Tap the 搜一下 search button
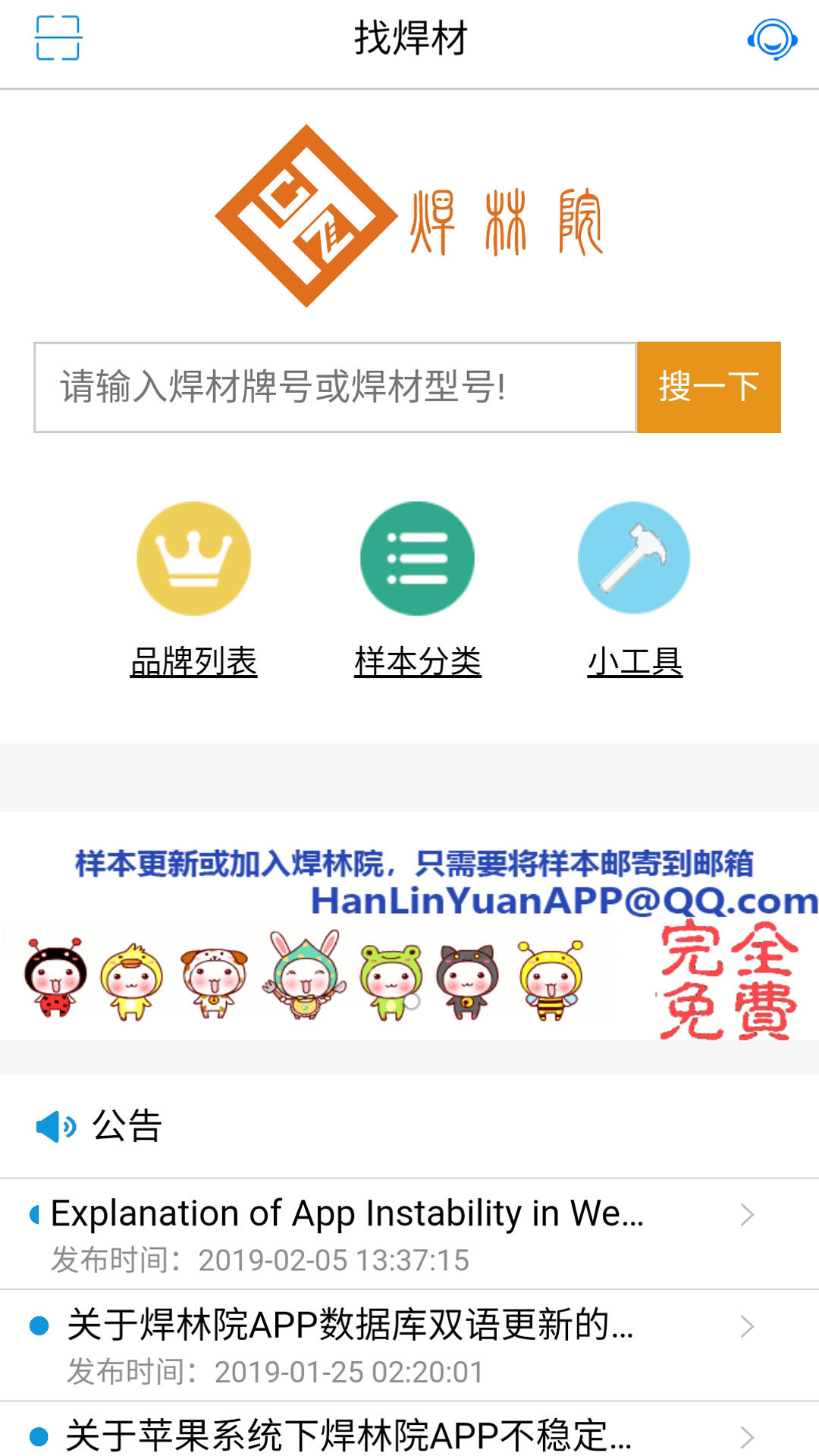This screenshot has width=819, height=1456. [708, 388]
